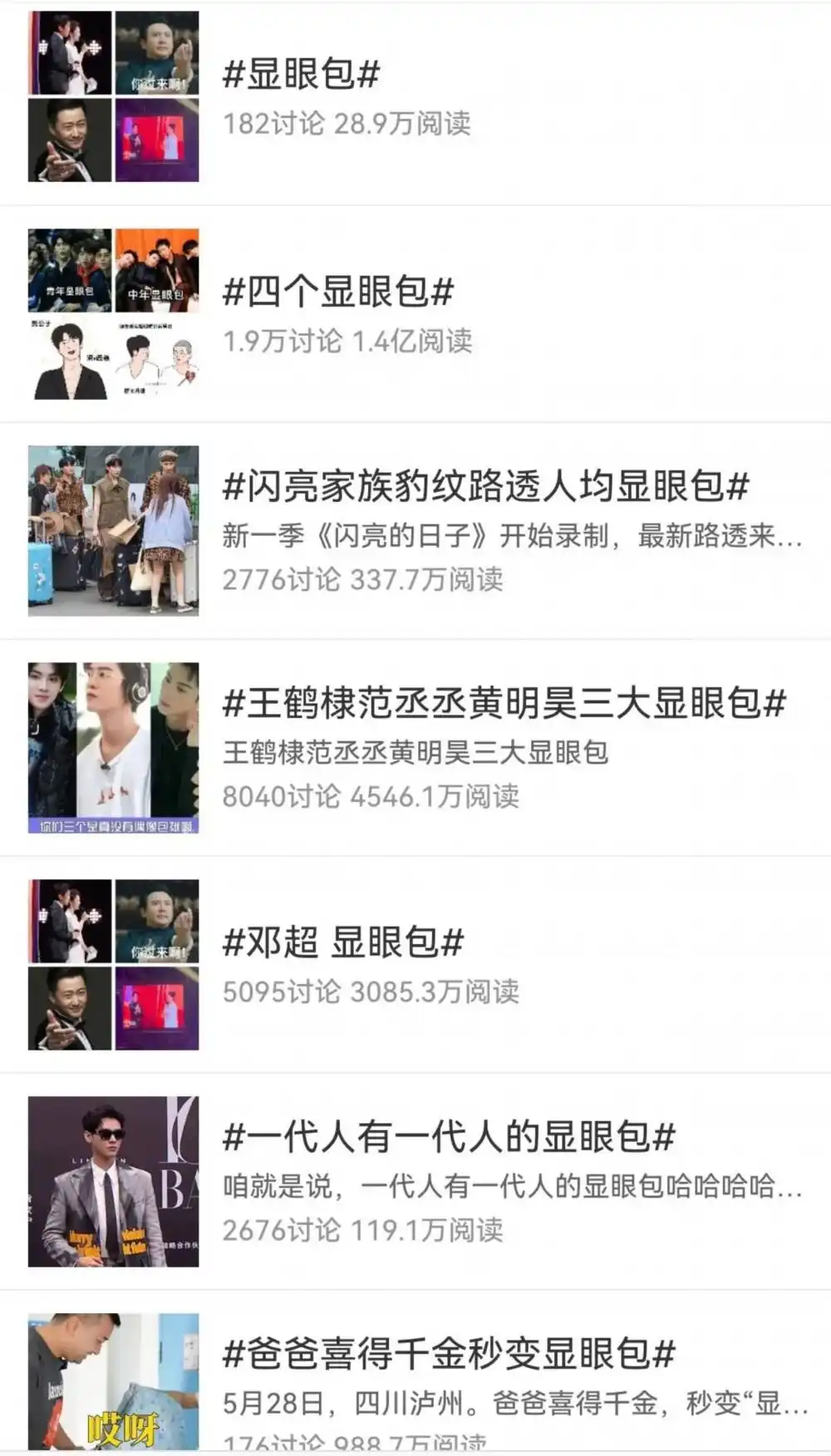Open the #闪亮家族豹纹路透人均显眼包# topic
The width and height of the screenshot is (831, 1456).
point(486,486)
